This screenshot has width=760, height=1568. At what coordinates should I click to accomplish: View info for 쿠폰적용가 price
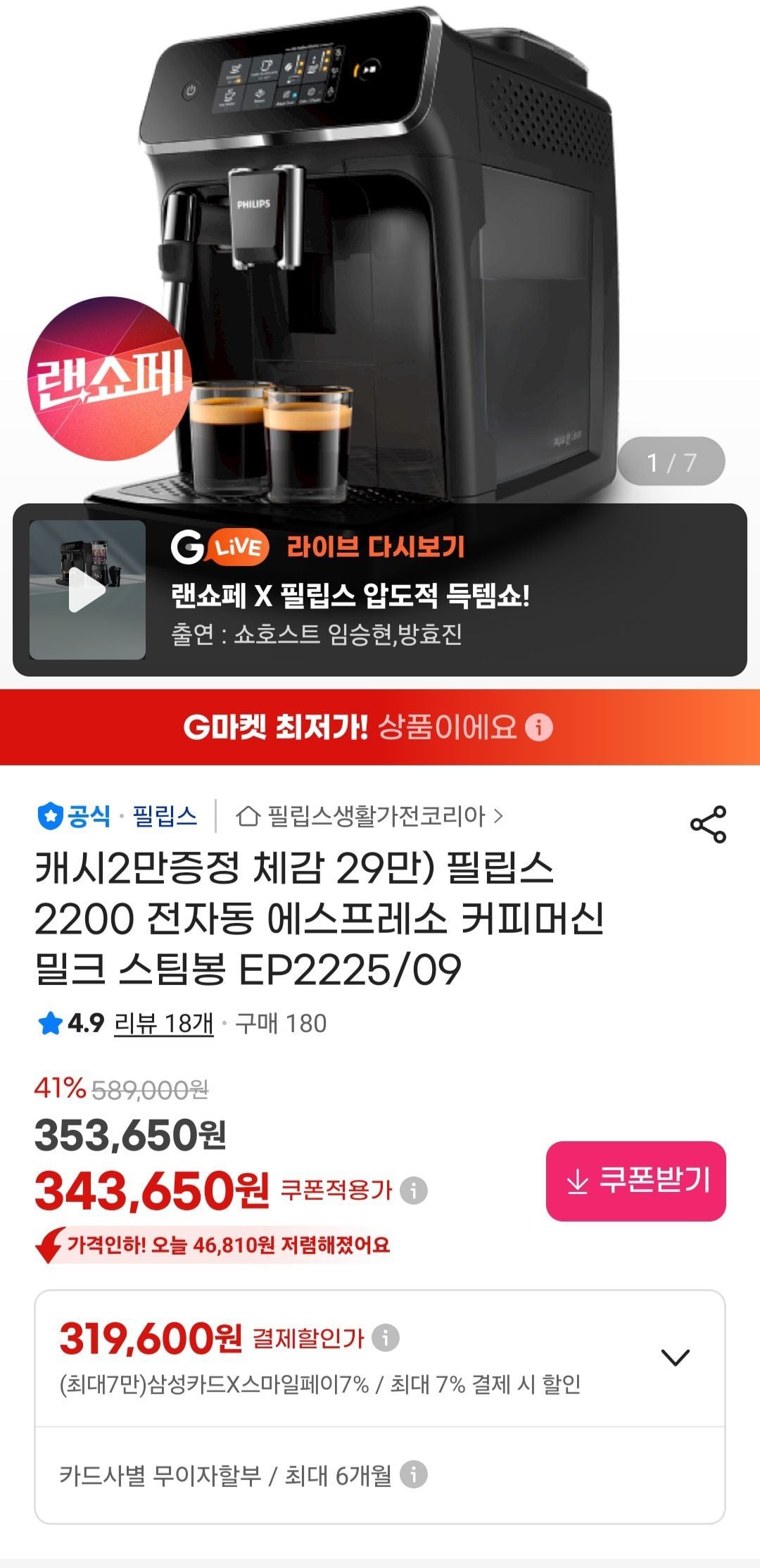414,1191
